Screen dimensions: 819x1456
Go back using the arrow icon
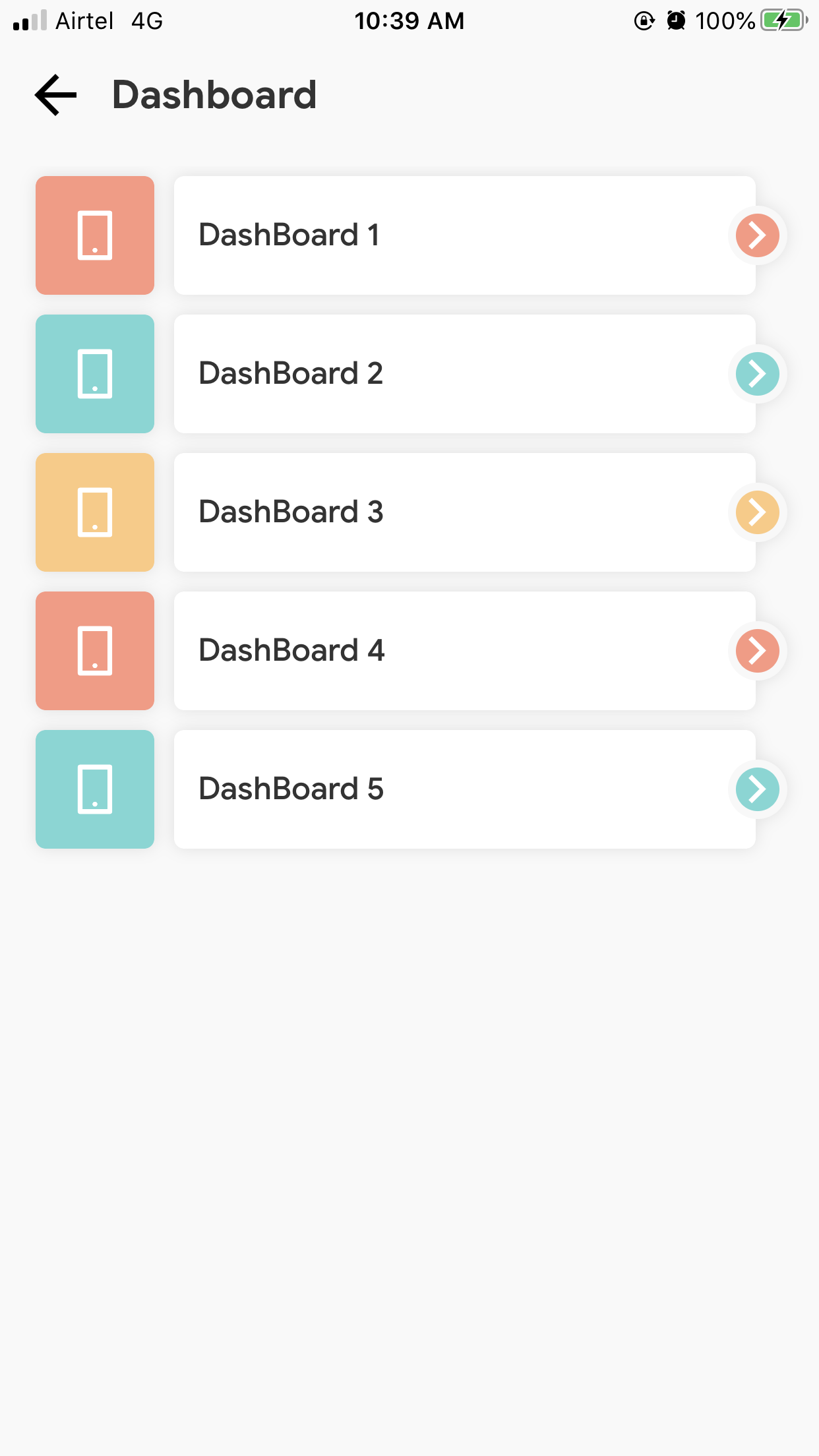56,95
